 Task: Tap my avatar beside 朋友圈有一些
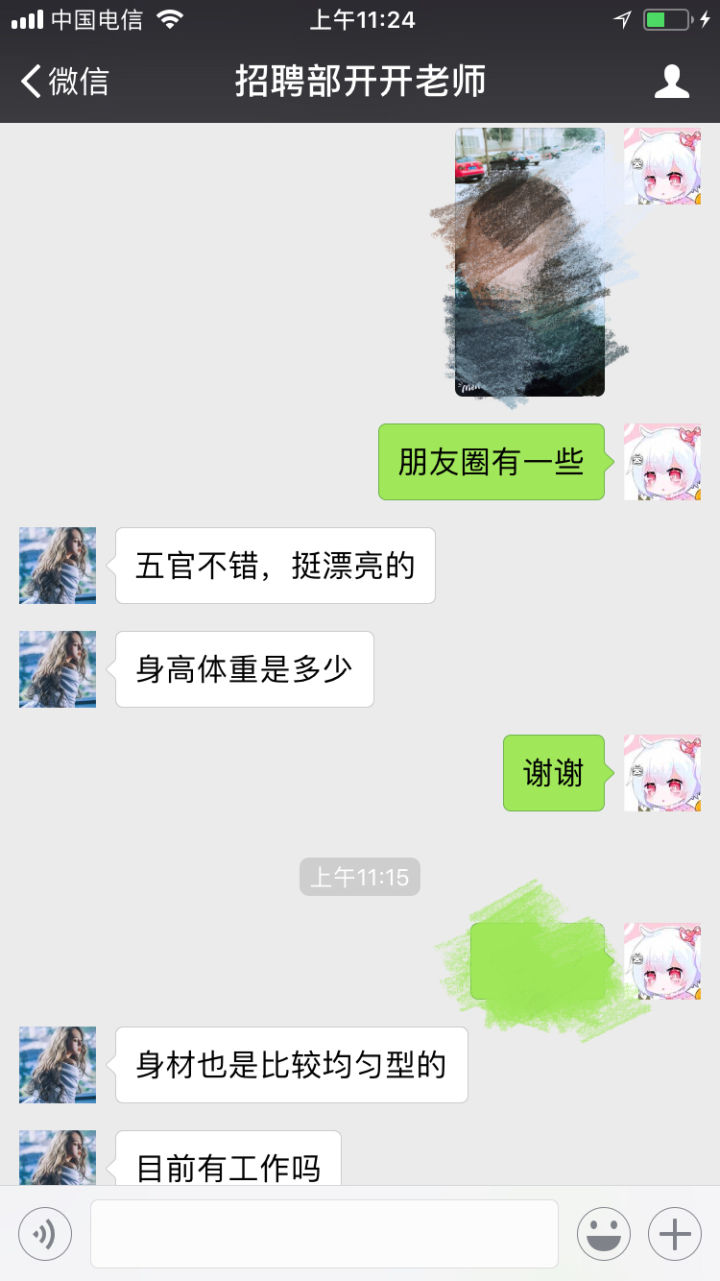tap(662, 461)
